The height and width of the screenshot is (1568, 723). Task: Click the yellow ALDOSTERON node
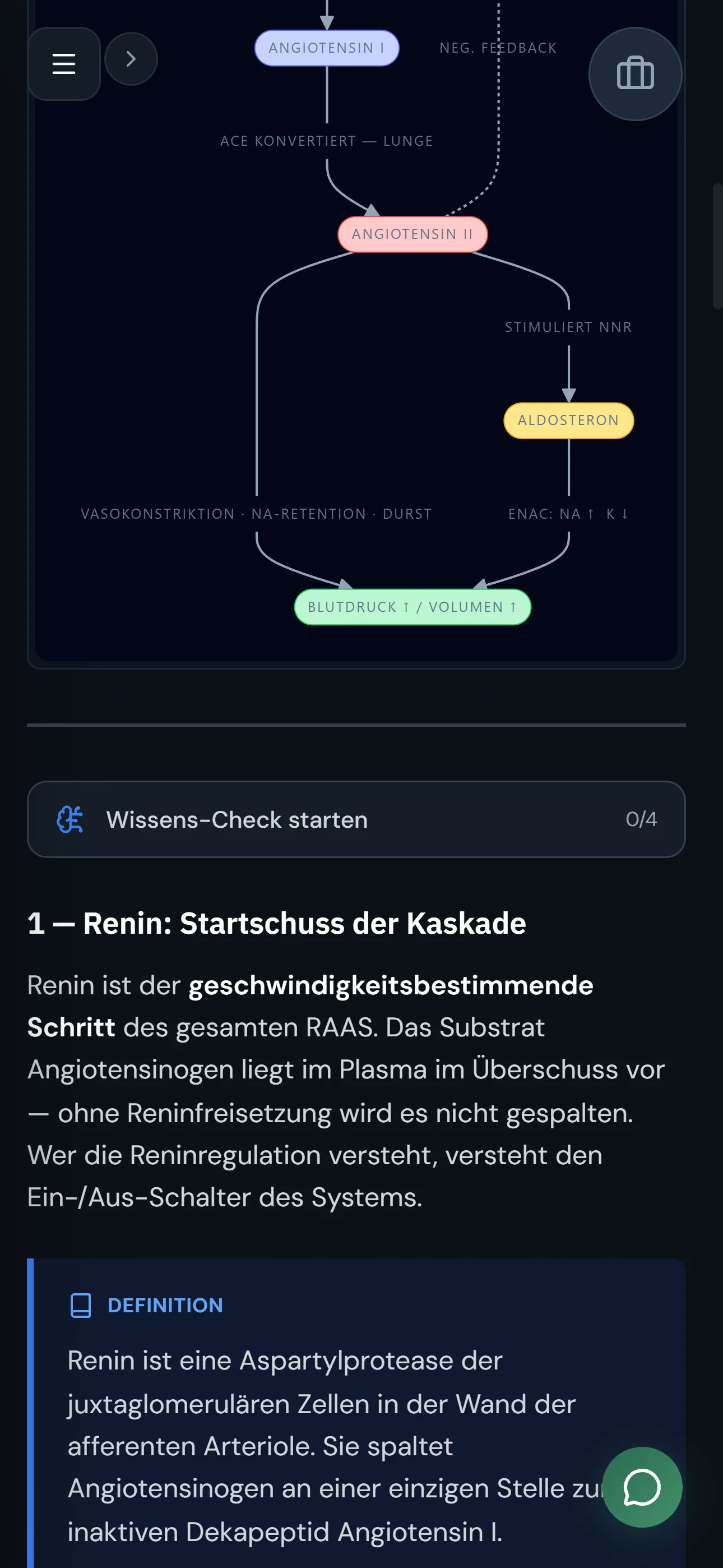568,420
